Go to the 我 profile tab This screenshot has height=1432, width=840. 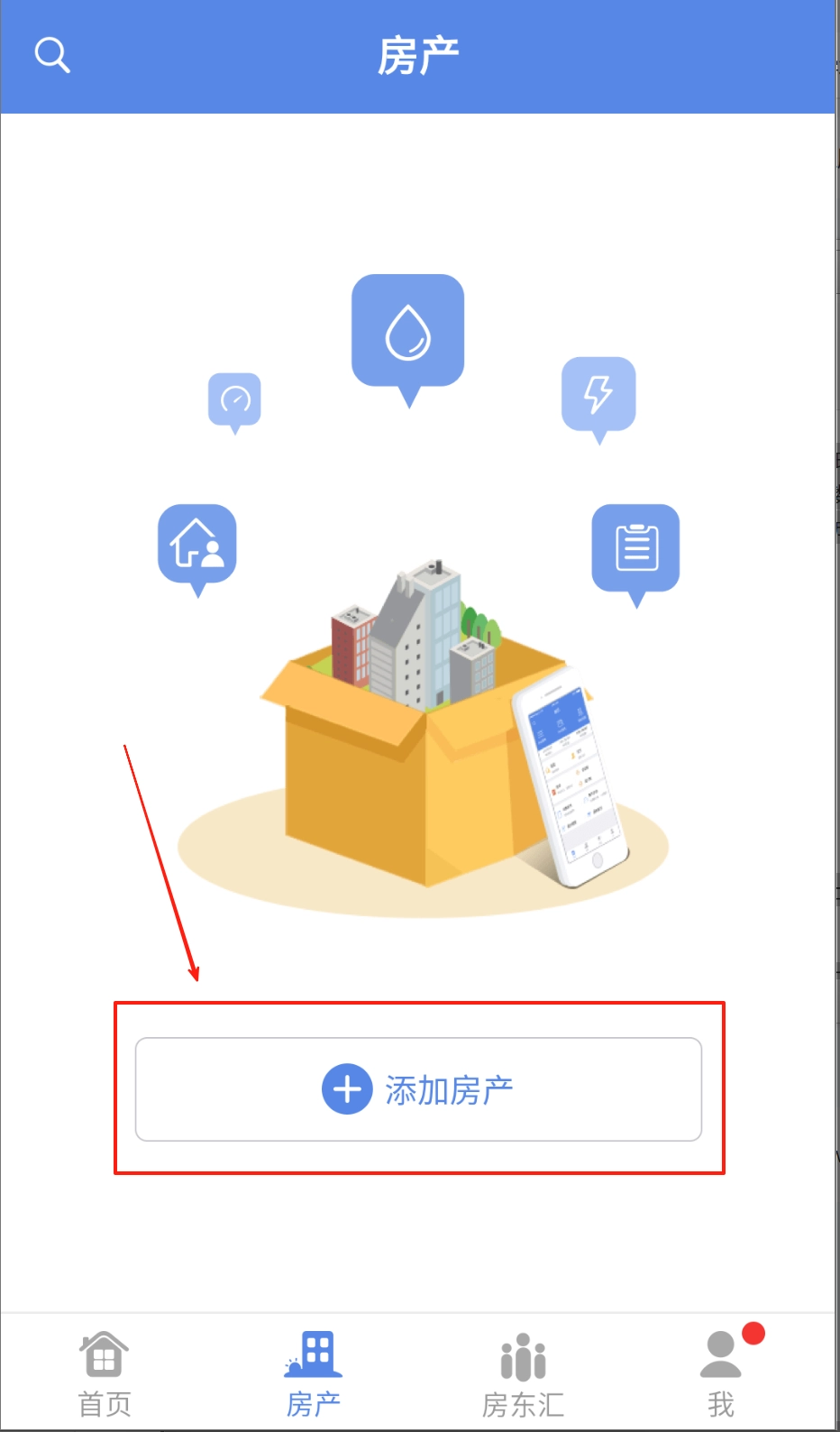pyautogui.click(x=721, y=1373)
